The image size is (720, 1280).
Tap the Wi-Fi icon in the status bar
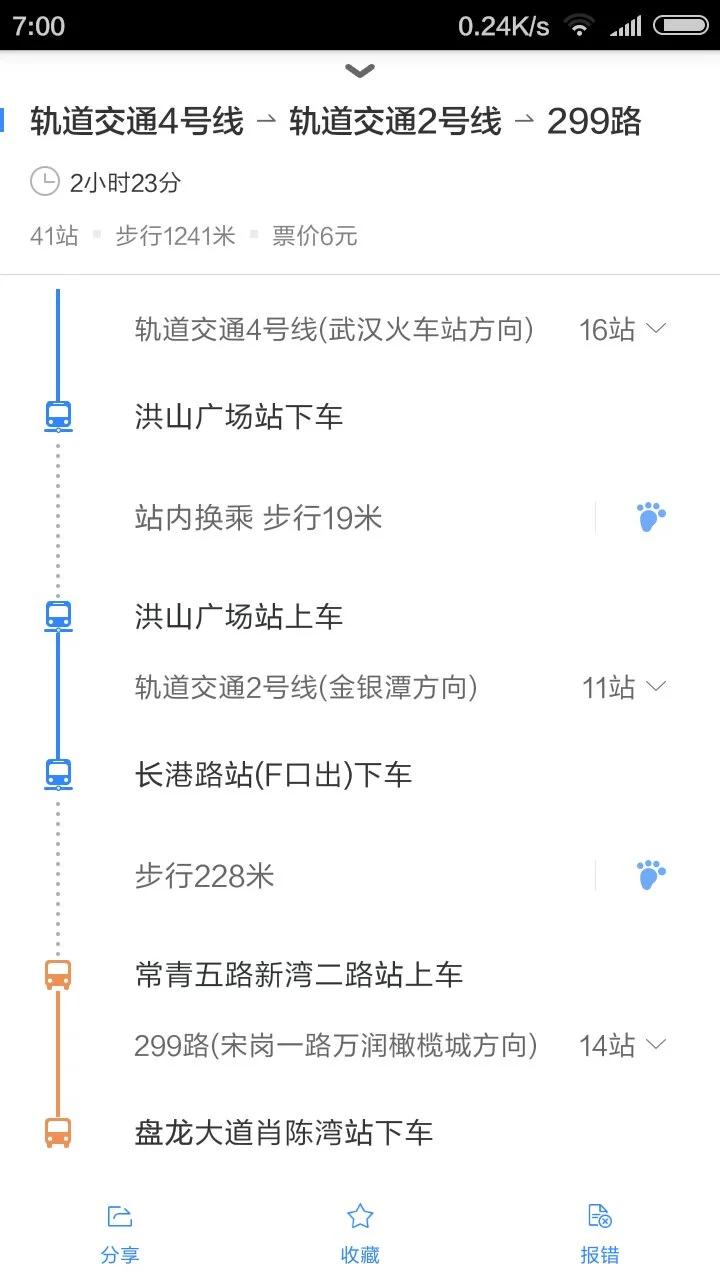(x=578, y=26)
